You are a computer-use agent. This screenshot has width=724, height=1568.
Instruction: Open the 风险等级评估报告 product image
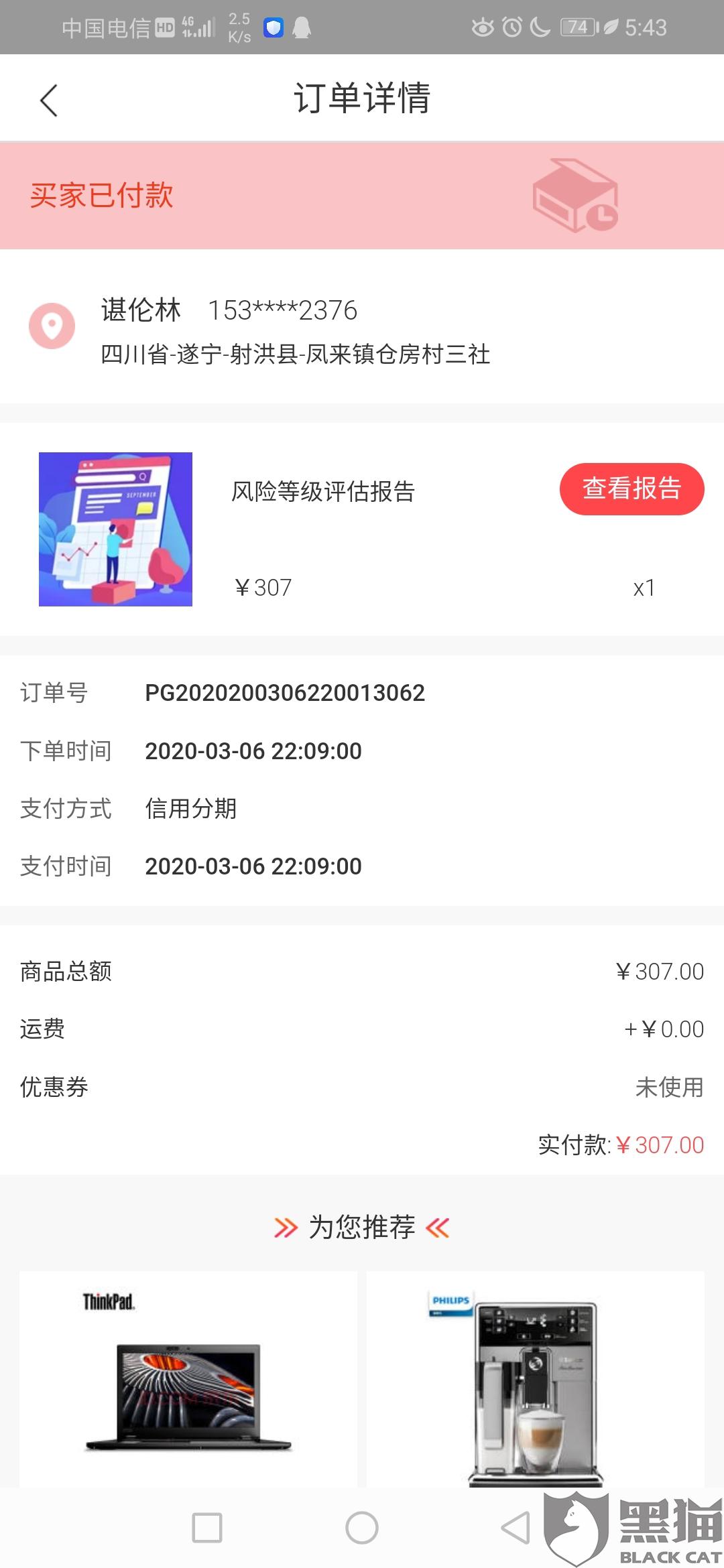tap(115, 529)
